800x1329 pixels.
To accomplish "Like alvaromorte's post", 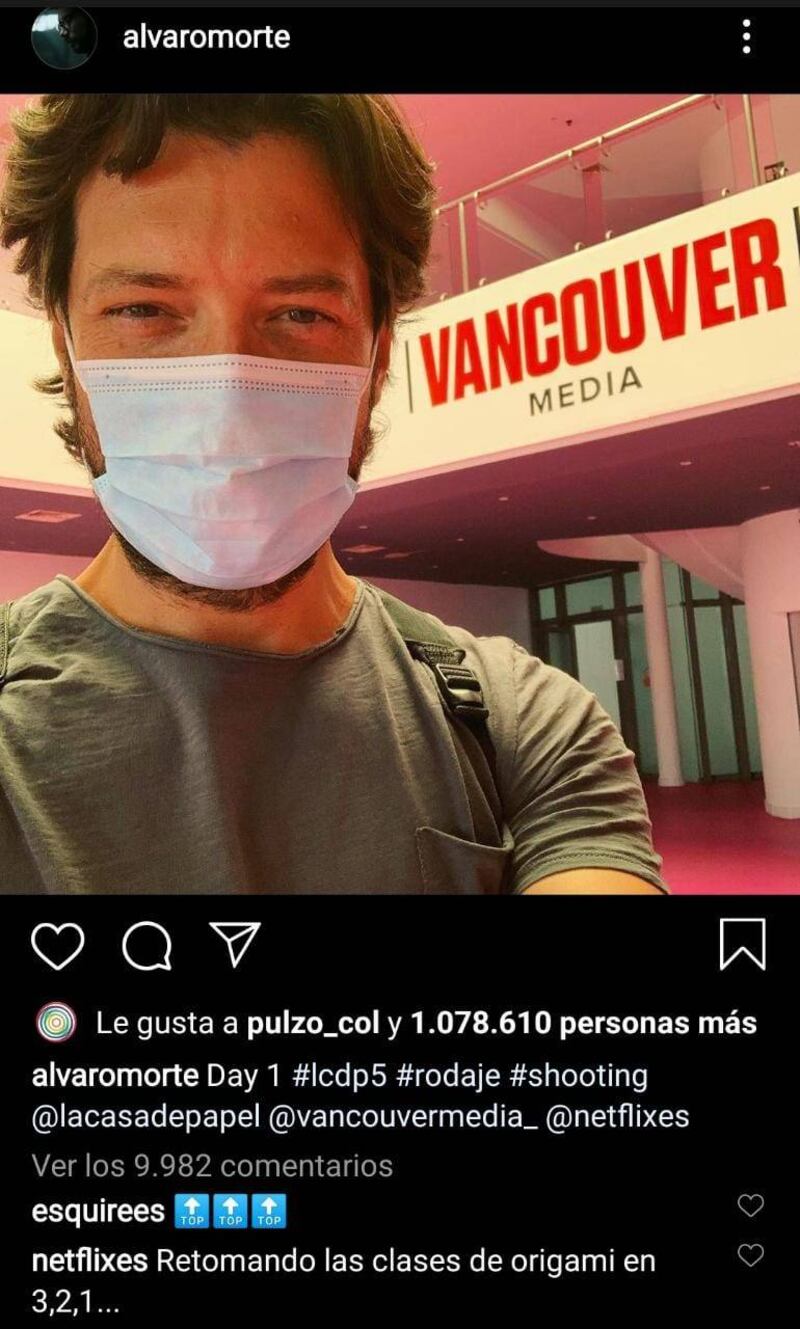I will tap(58, 945).
